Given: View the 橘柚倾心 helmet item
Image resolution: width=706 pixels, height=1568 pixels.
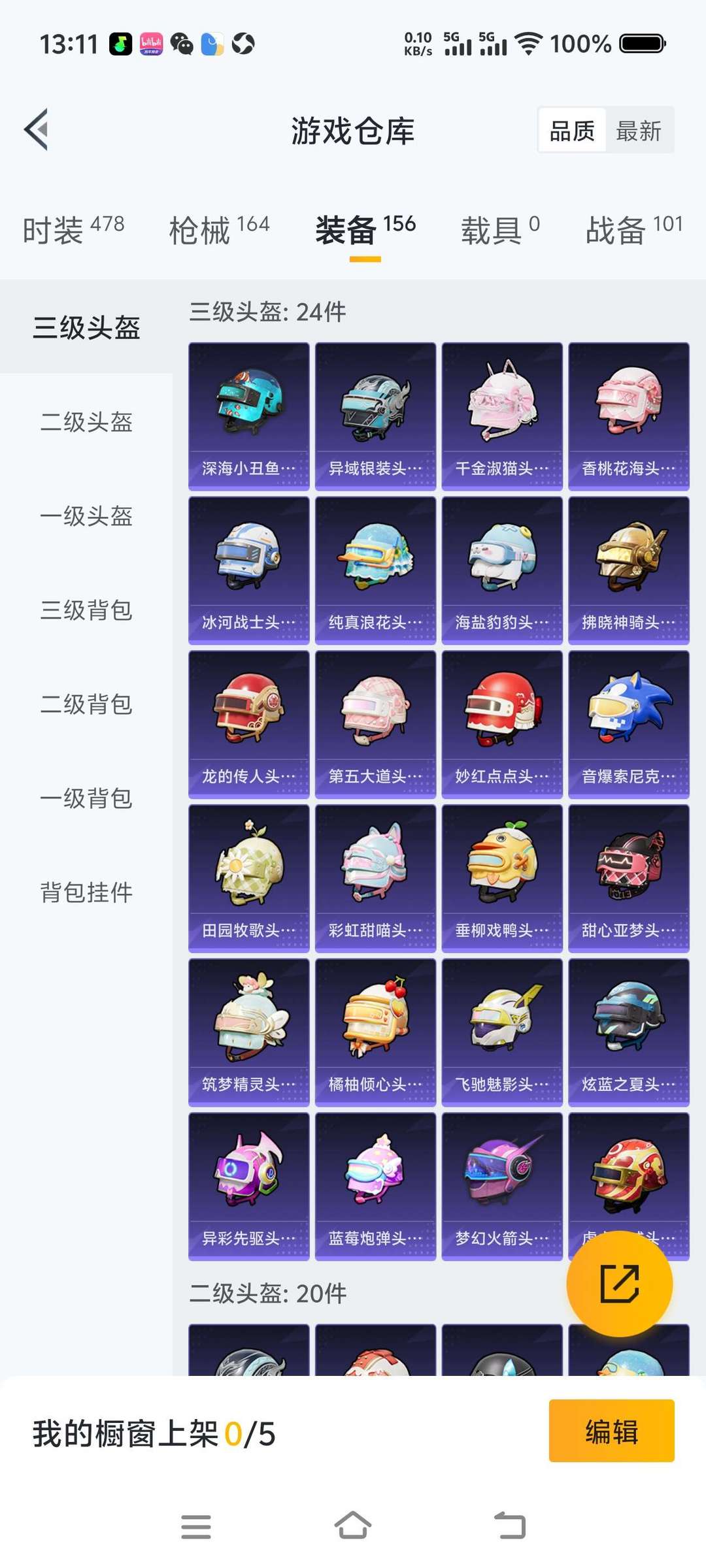Looking at the screenshot, I should [375, 1033].
